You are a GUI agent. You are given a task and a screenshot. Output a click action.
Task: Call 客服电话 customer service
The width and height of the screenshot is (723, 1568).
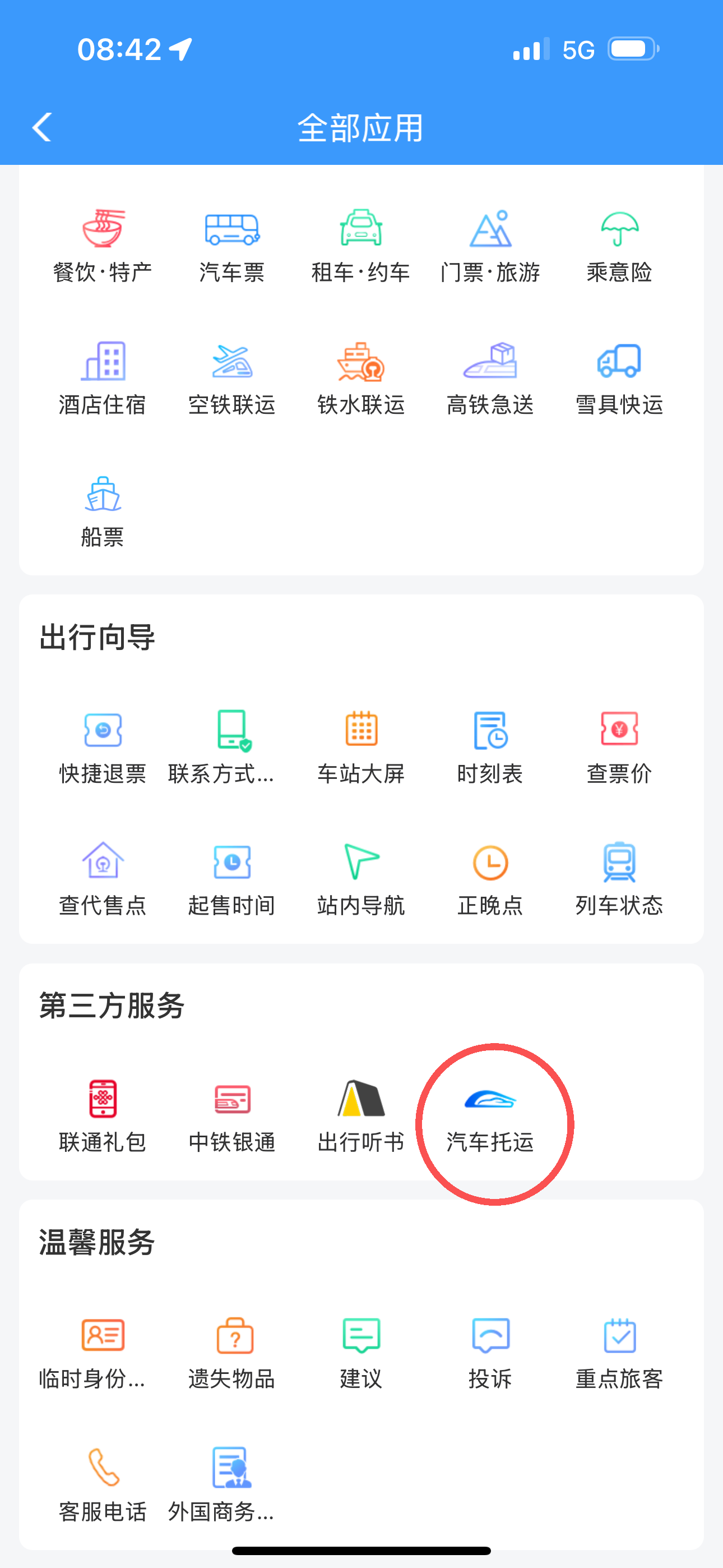point(103,1484)
